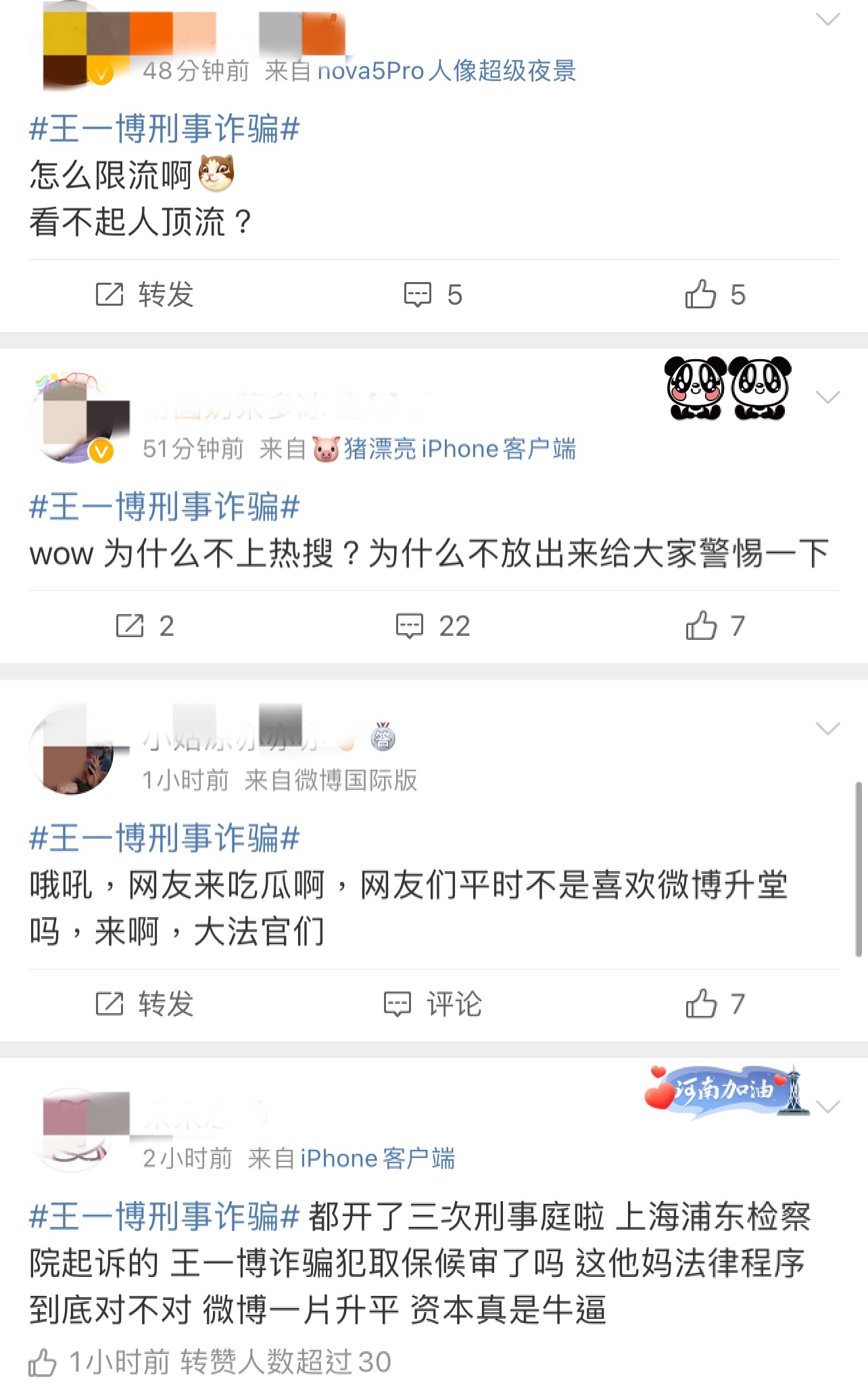The image size is (868, 1396).
Task: Repost the 'wow 为什么不上热搜' post
Action: click(x=144, y=626)
